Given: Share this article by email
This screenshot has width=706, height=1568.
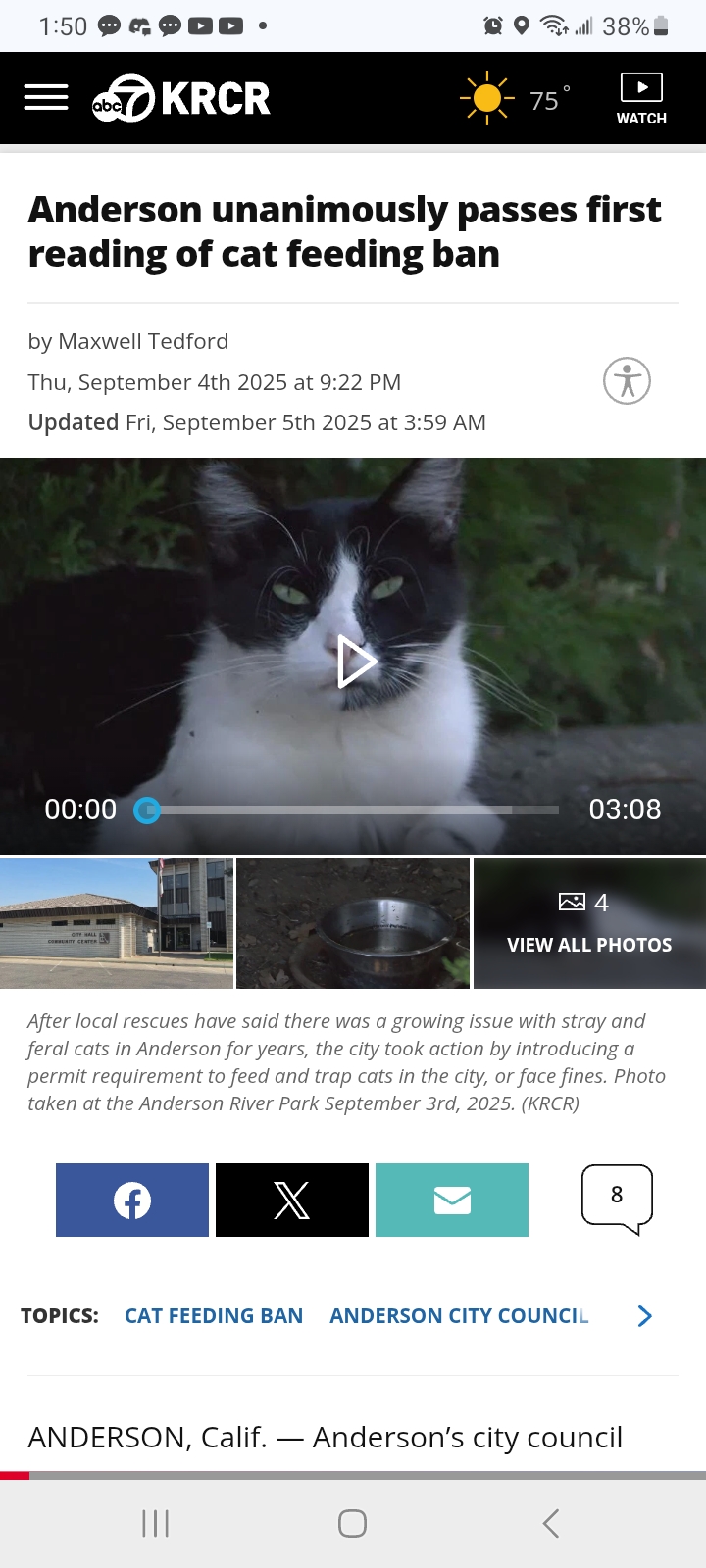Looking at the screenshot, I should coord(452,1200).
